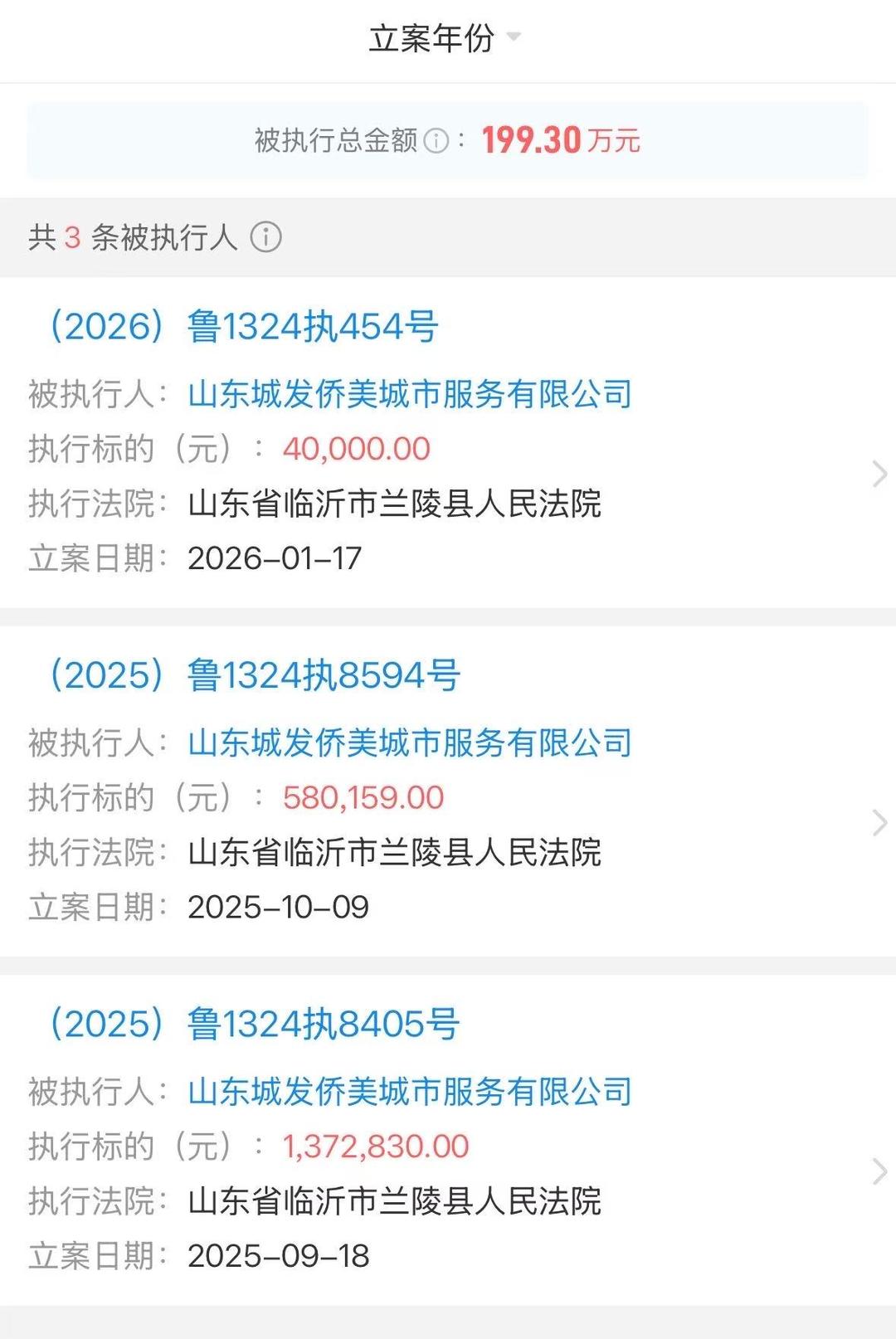Open info icon beside 共3条被执行人

point(266,238)
